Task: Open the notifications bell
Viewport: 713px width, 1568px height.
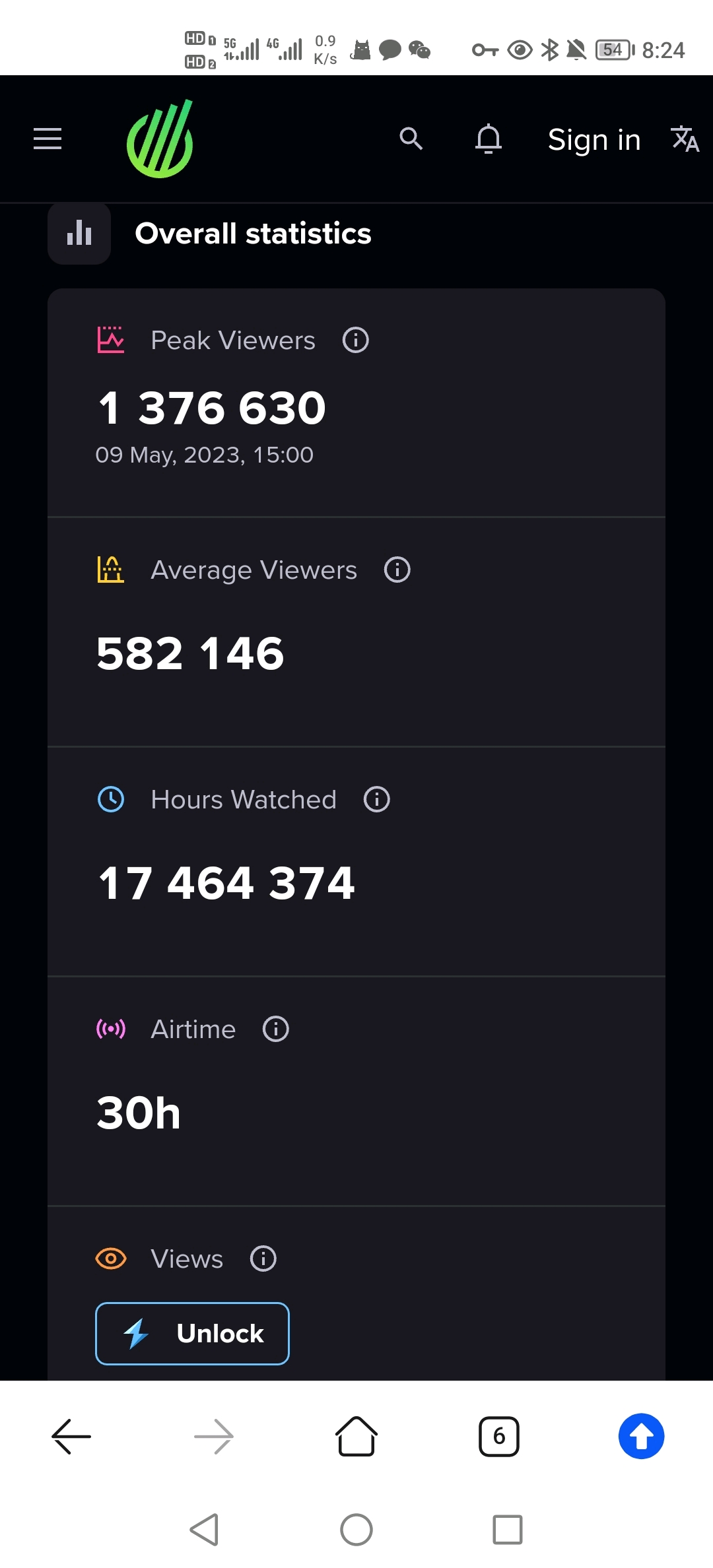Action: coord(489,139)
